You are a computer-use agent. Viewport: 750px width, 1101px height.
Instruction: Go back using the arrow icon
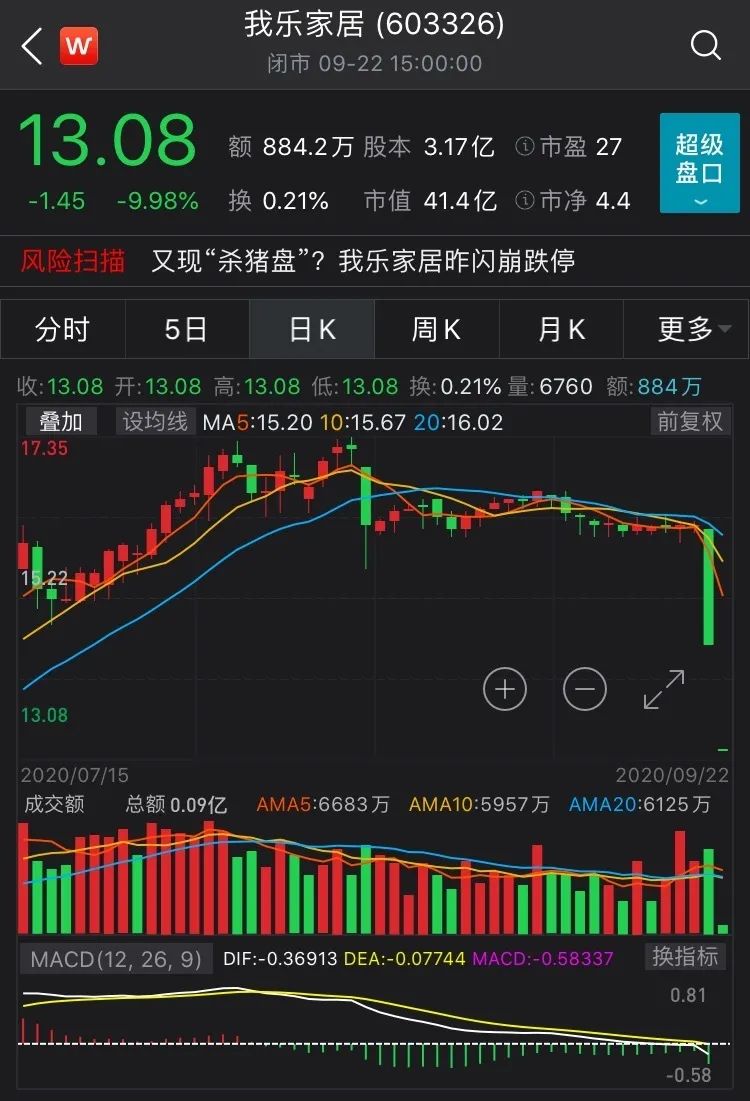[x=32, y=46]
